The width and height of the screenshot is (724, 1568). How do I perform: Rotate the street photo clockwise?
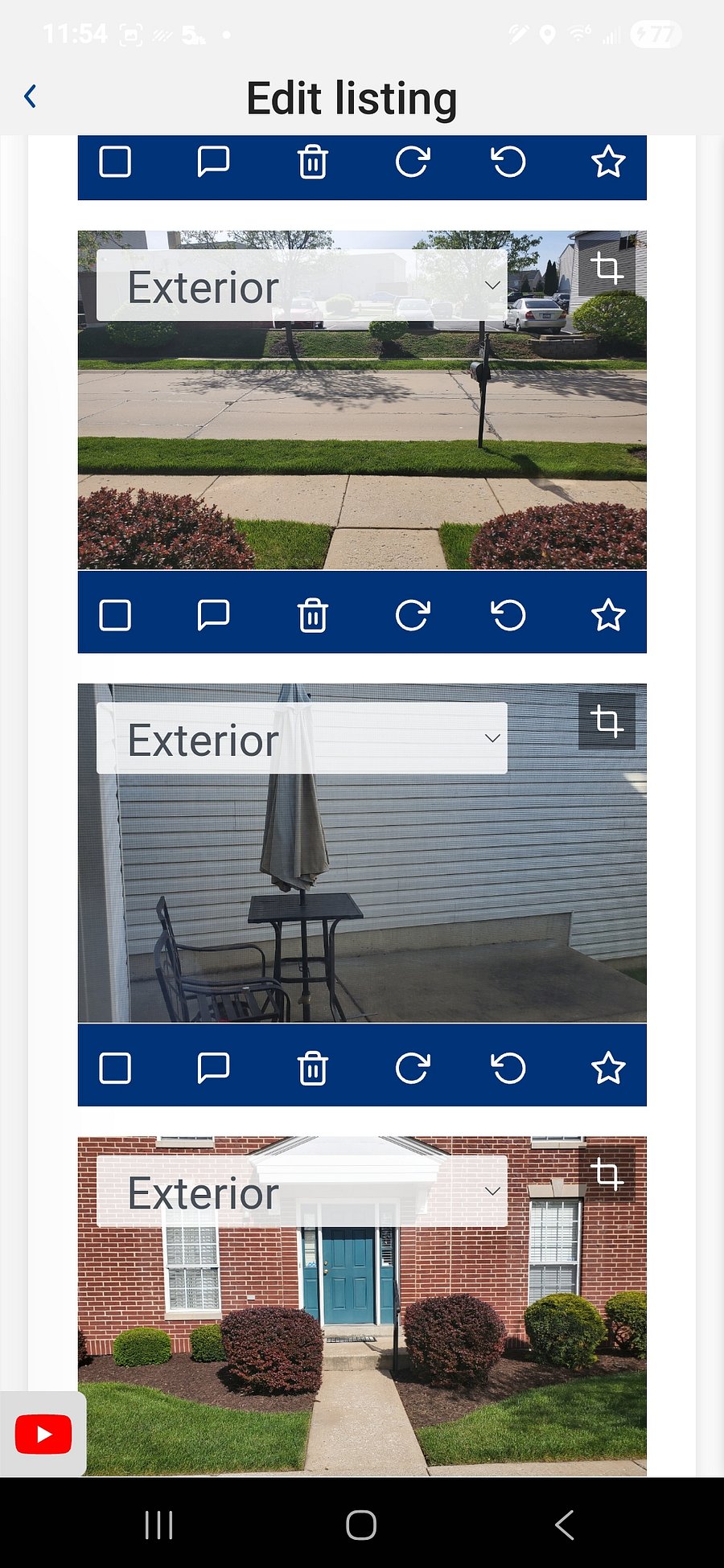tap(412, 615)
